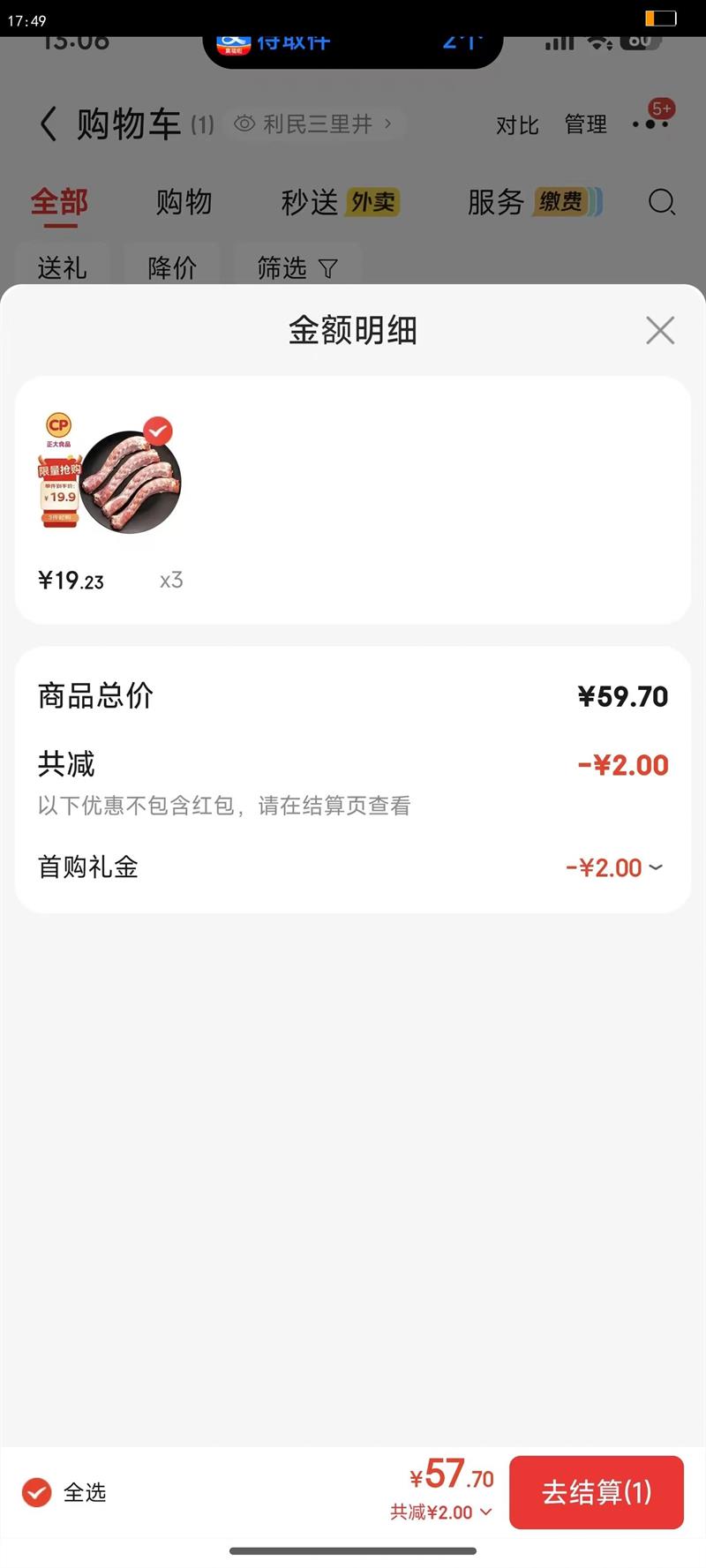
Task: Switch to the 全部 tab
Action: point(59,202)
